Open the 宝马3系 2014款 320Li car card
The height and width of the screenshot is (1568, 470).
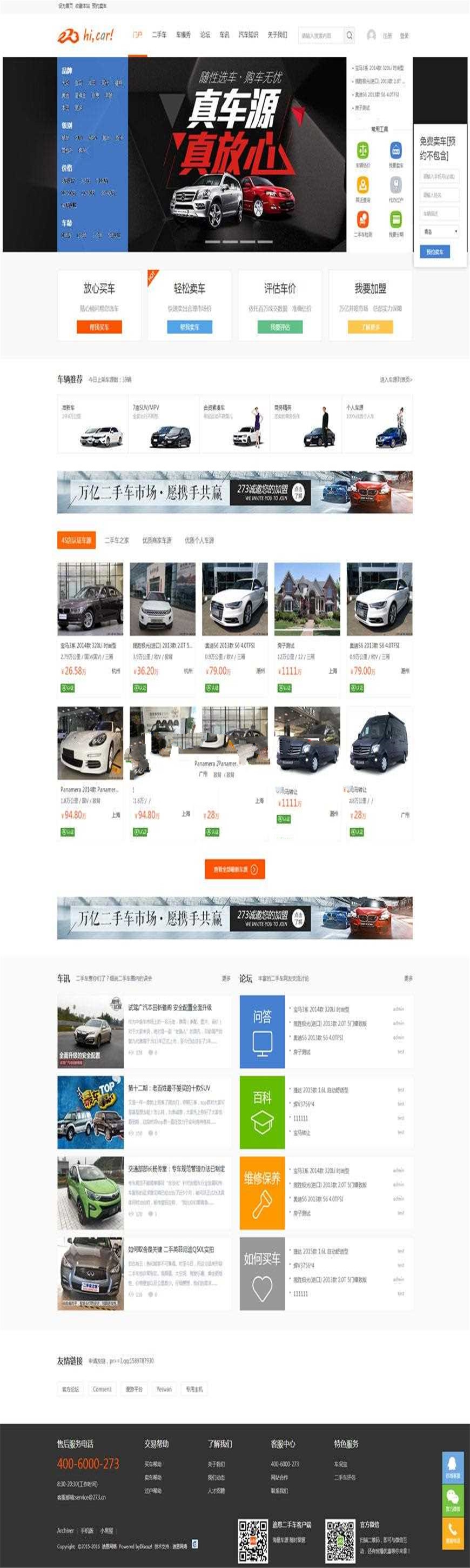90,600
